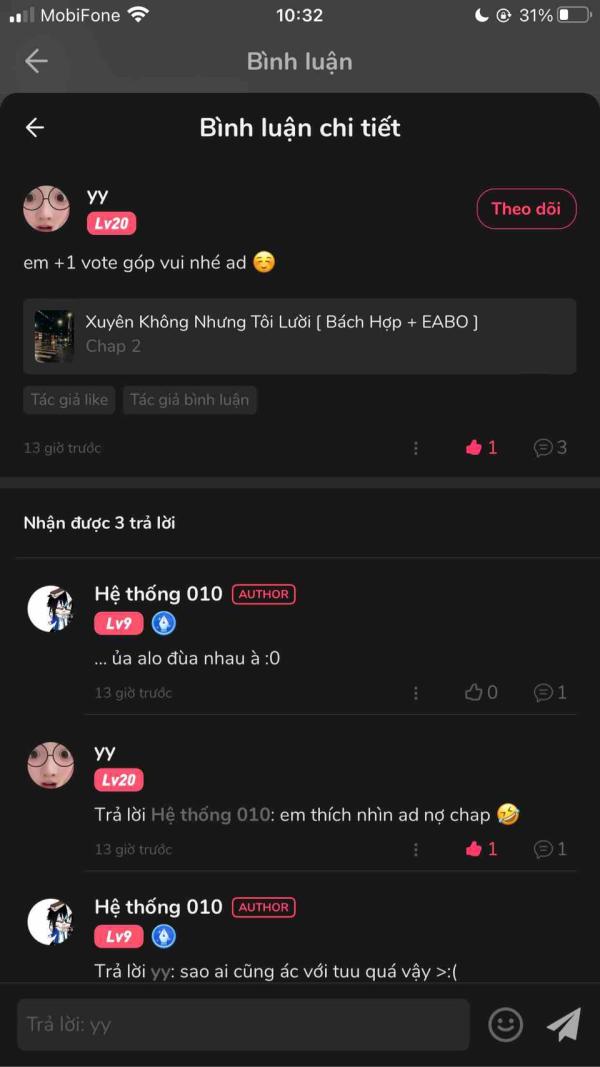Viewport: 600px width, 1067px height.
Task: Like yy's main comment about +1 vote
Action: [482, 448]
